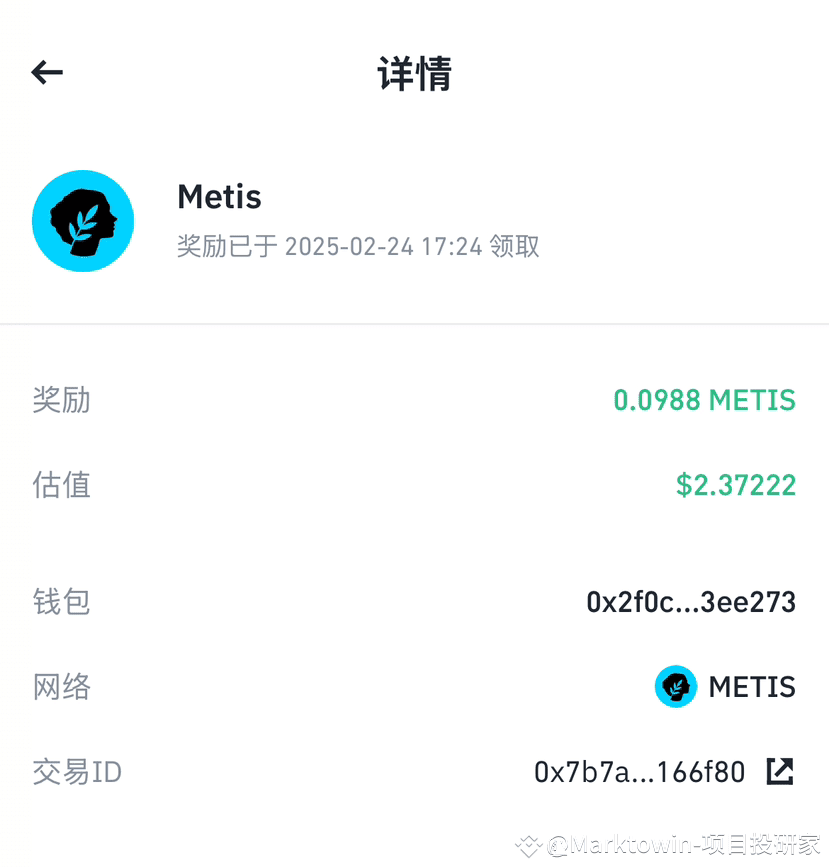Click the 钱包 row to copy address
The image size is (829, 867).
pos(61,601)
